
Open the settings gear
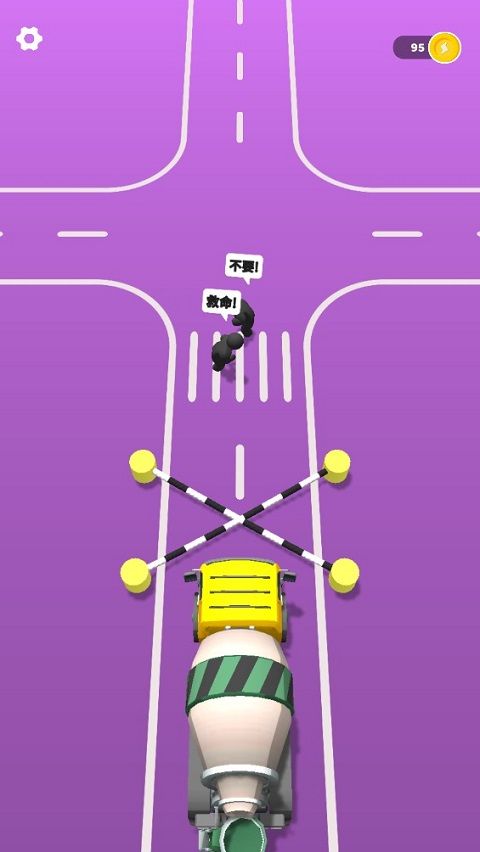pos(29,39)
